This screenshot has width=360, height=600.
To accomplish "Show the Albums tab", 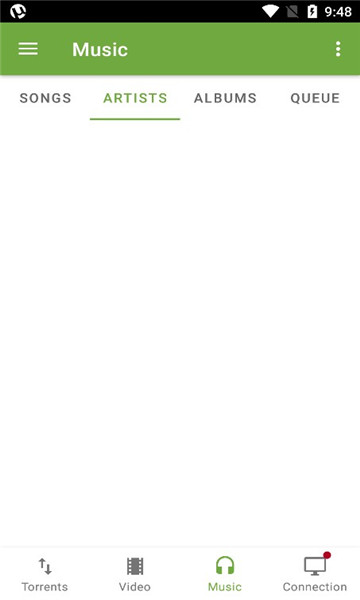I will (225, 98).
